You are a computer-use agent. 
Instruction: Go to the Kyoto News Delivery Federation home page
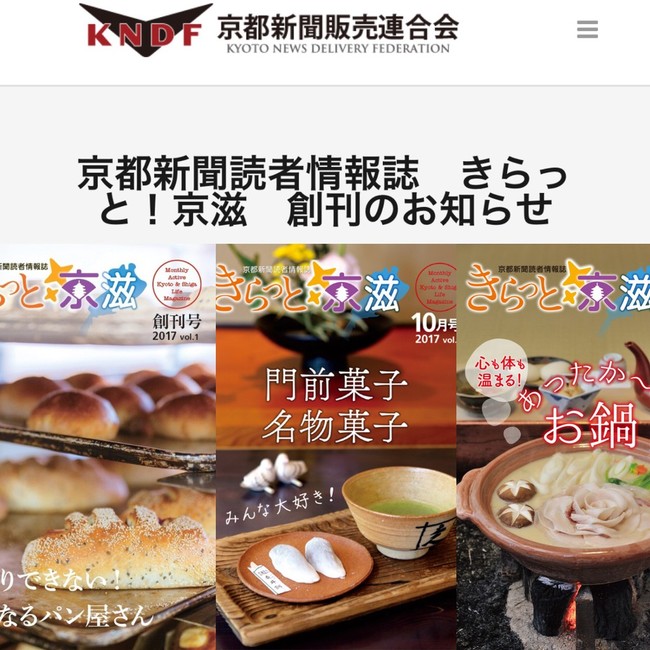point(268,30)
